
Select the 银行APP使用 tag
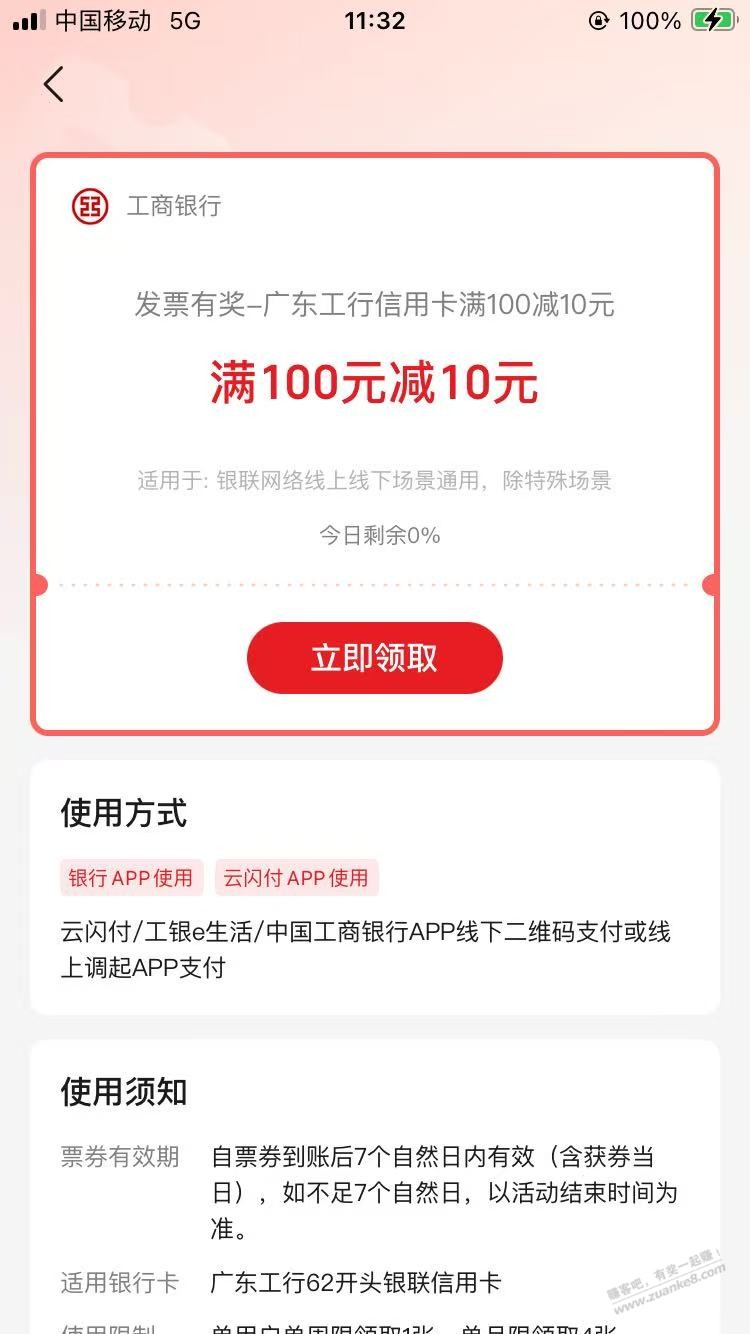coord(130,877)
